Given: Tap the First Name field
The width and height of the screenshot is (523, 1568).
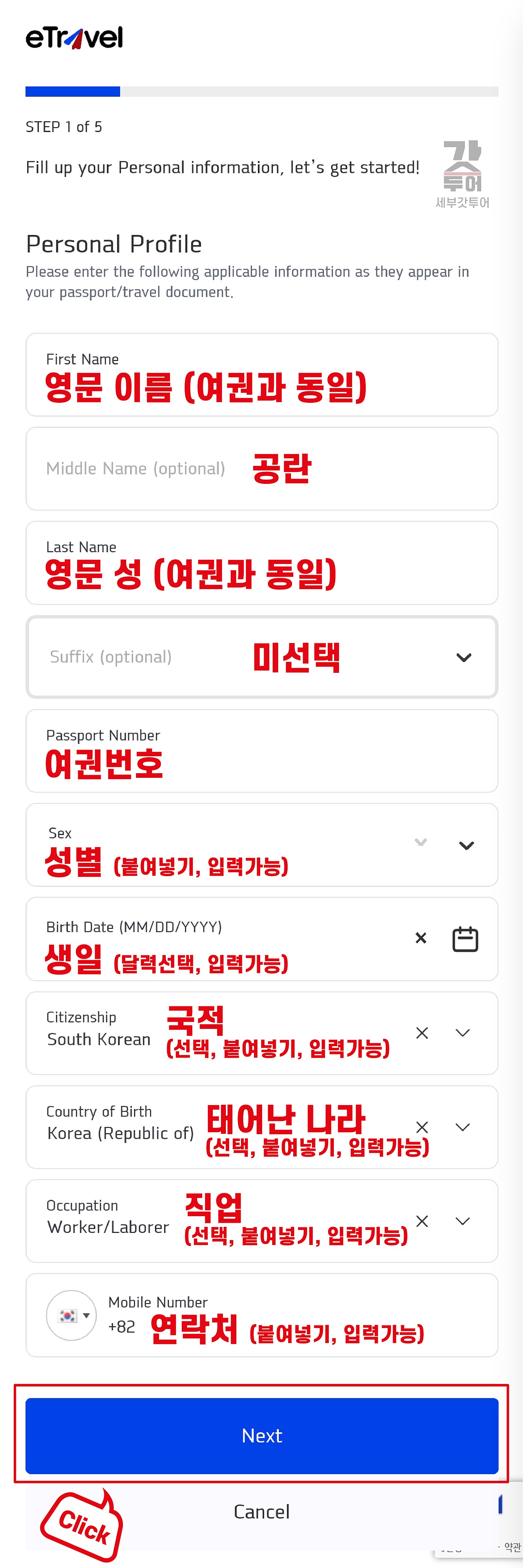Looking at the screenshot, I should tap(262, 375).
